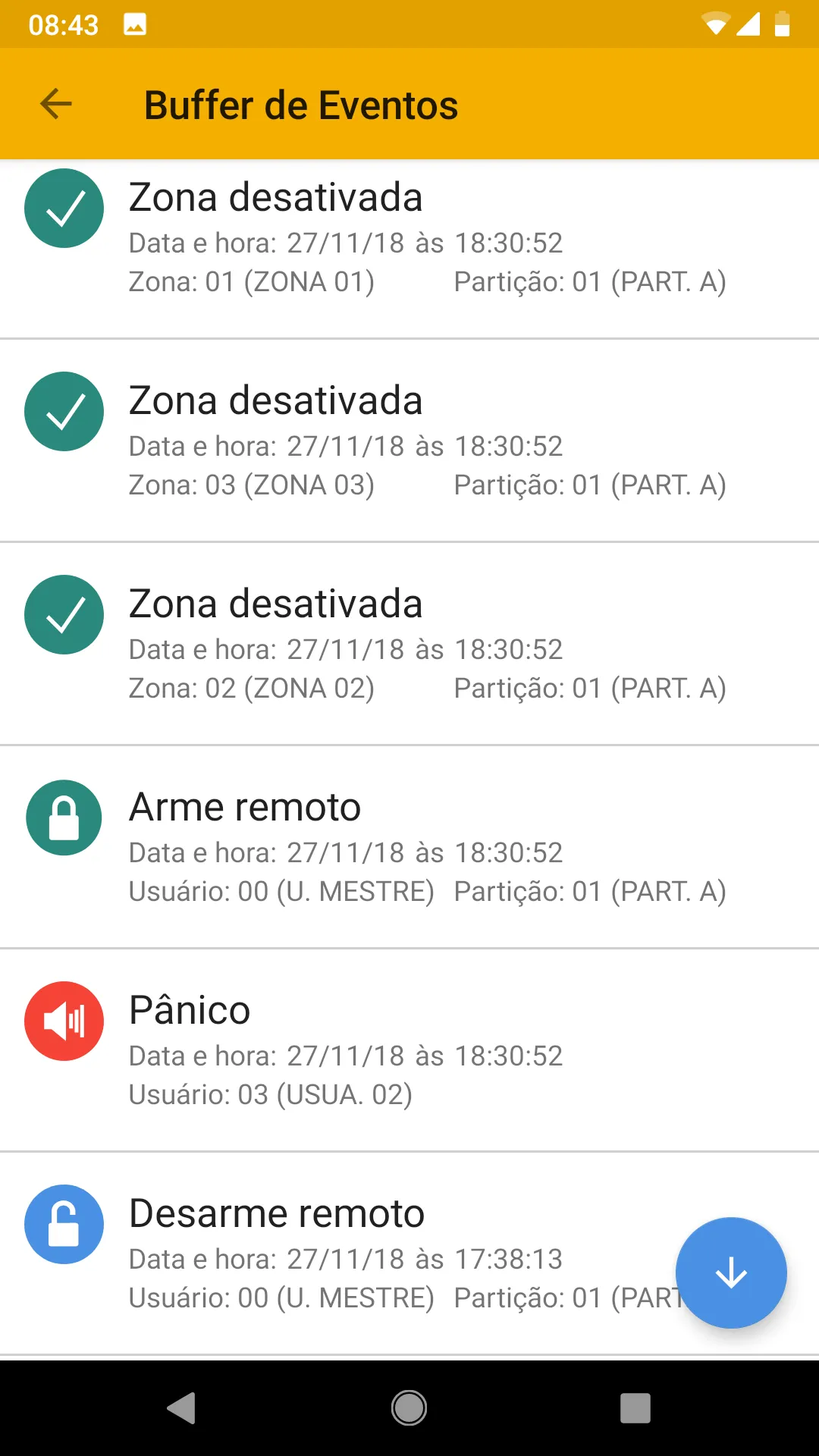This screenshot has height=1456, width=819.
Task: Select the lock icon beside Arme remoto
Action: pos(64,817)
